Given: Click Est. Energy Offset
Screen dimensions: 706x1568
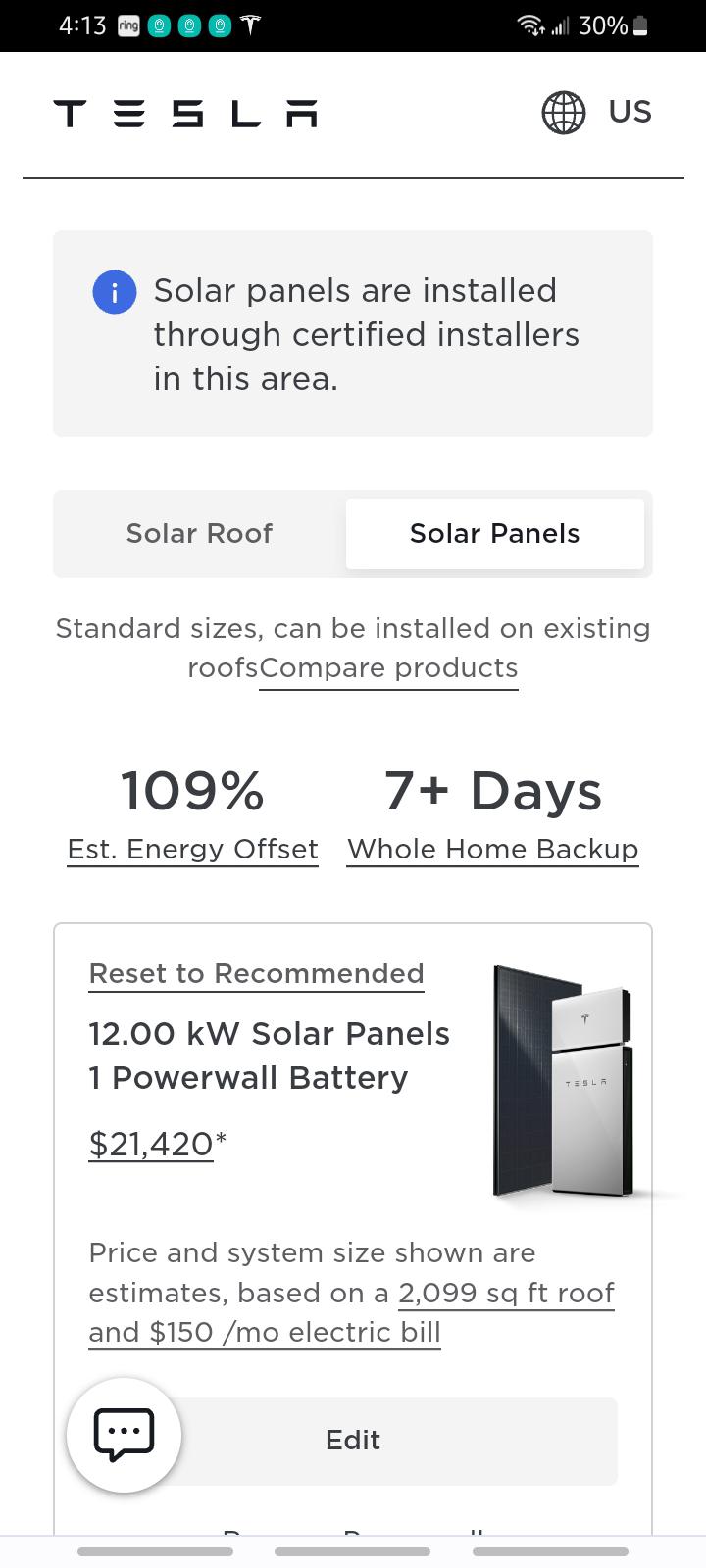Looking at the screenshot, I should 192,849.
